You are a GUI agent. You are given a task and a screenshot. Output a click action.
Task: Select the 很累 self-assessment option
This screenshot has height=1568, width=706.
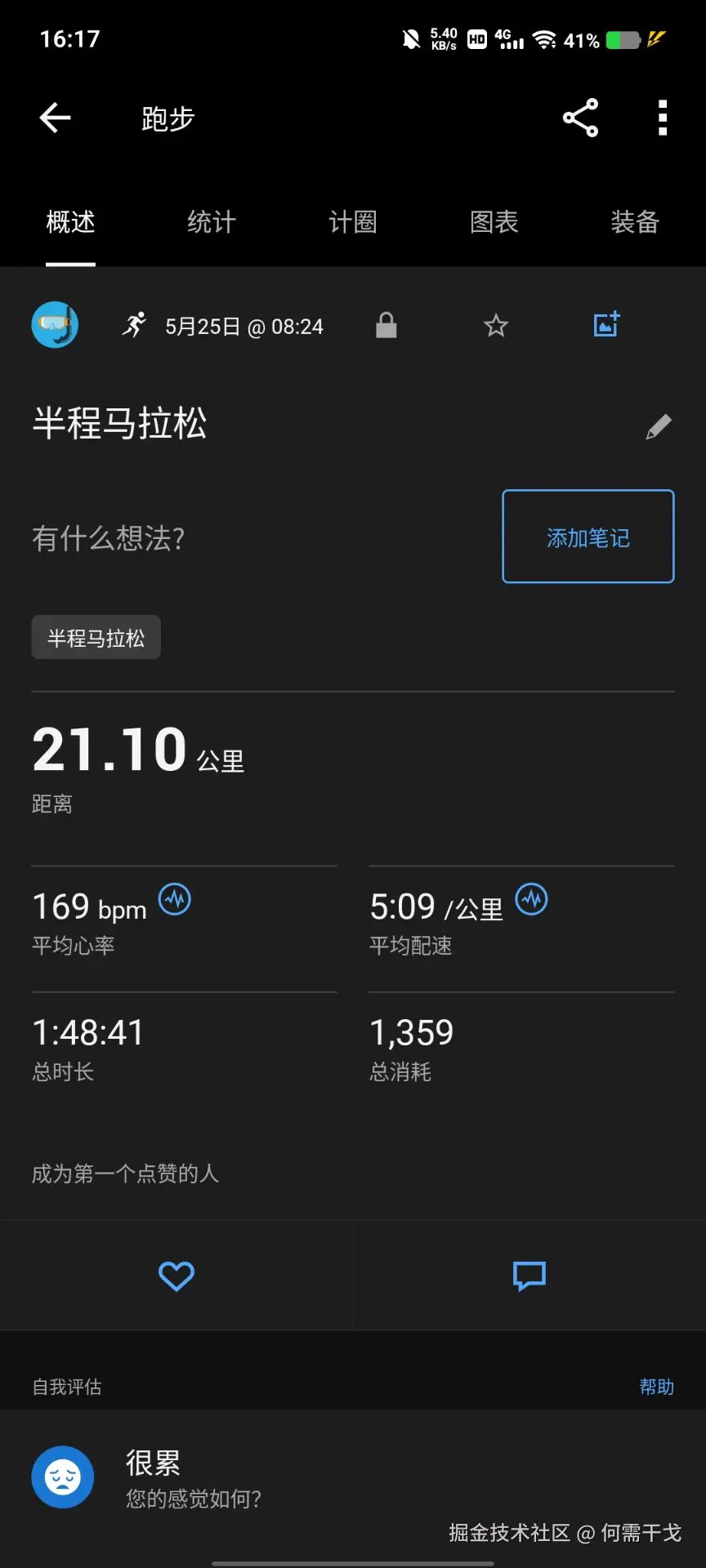tap(153, 1463)
